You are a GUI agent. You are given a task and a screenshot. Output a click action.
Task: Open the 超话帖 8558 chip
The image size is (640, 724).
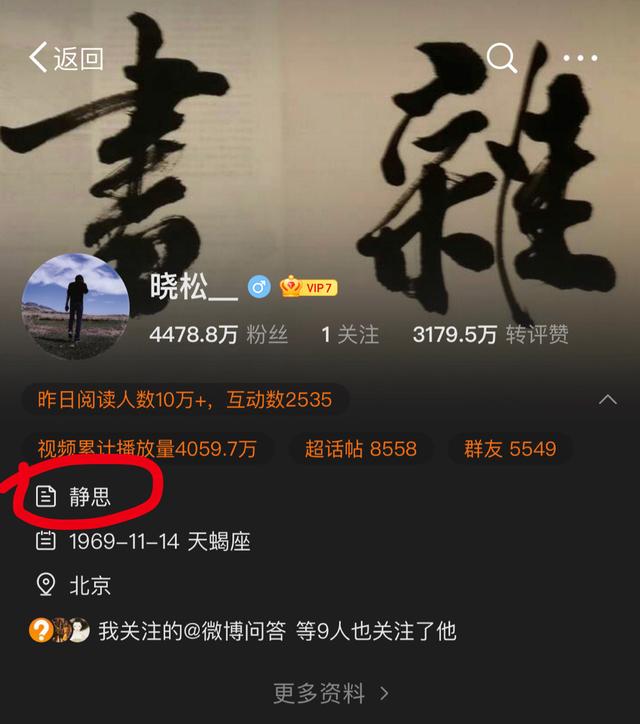coord(360,449)
